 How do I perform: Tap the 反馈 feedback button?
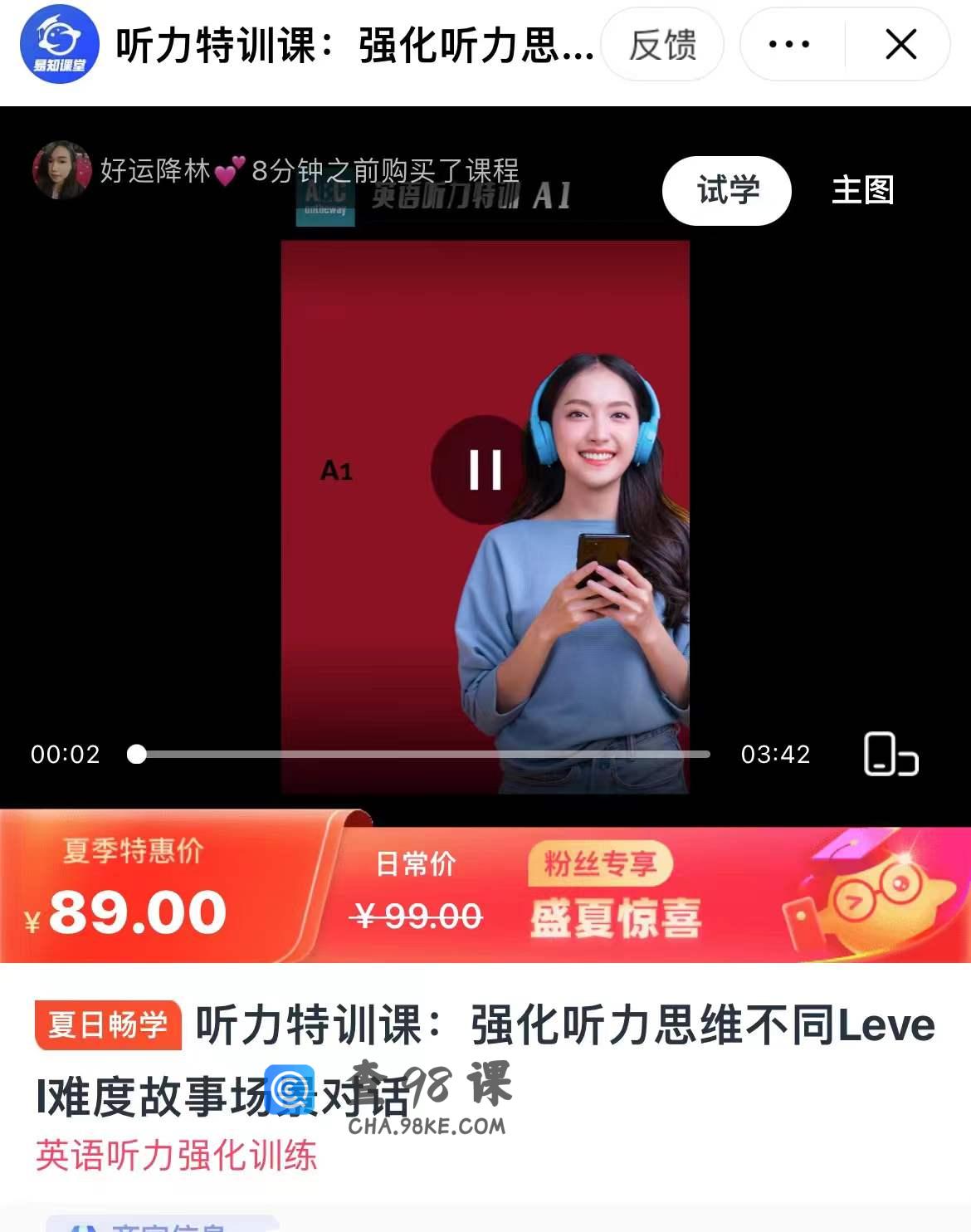coord(661,45)
